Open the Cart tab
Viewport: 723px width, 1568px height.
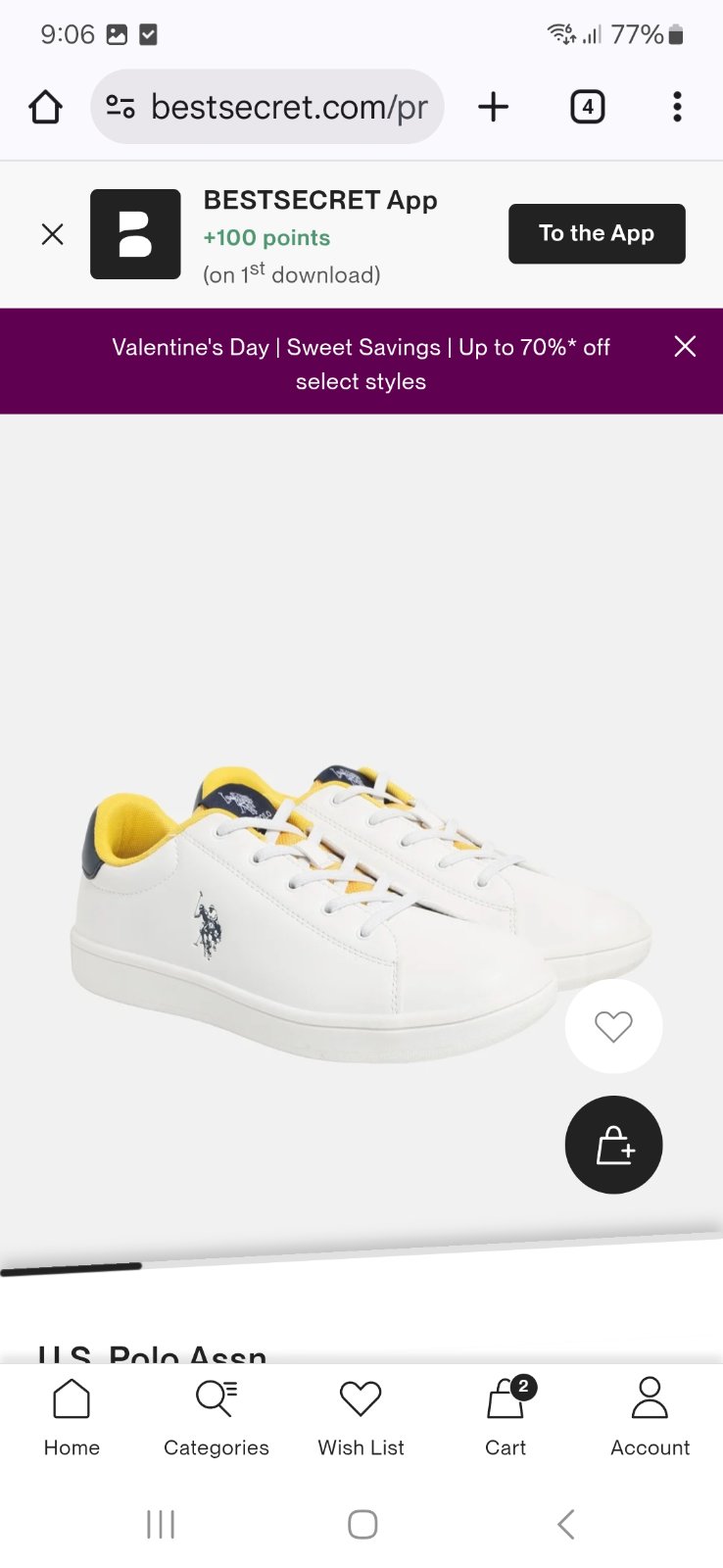point(506,1417)
